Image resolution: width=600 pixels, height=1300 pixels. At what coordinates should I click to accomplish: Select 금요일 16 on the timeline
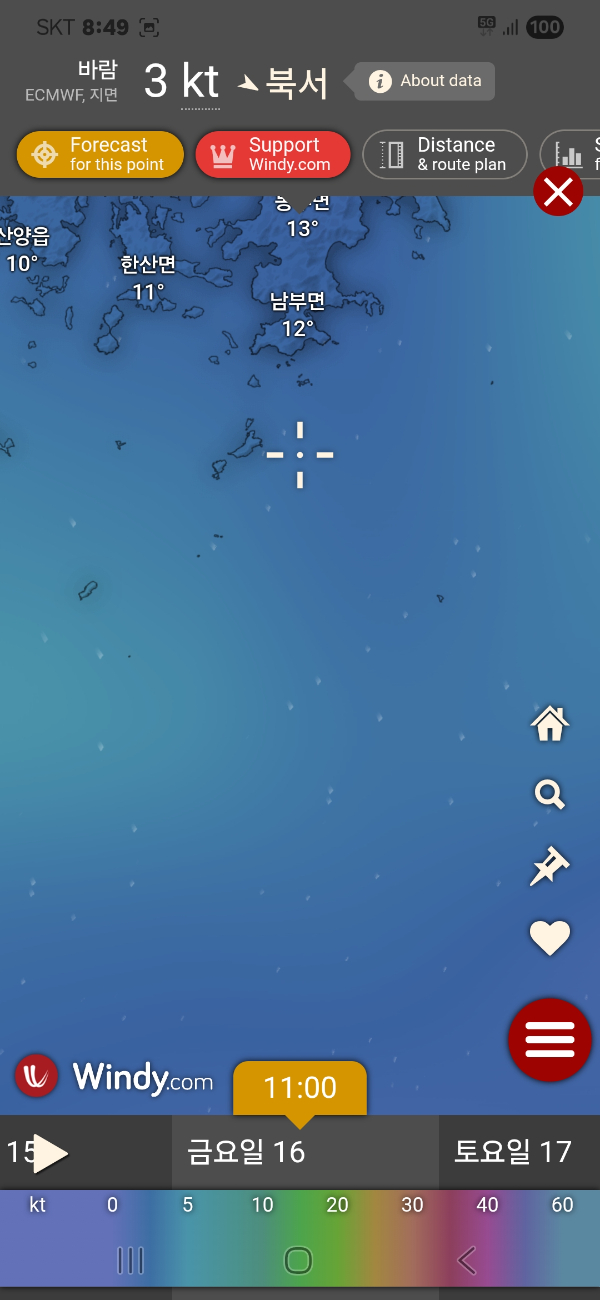[x=246, y=1152]
